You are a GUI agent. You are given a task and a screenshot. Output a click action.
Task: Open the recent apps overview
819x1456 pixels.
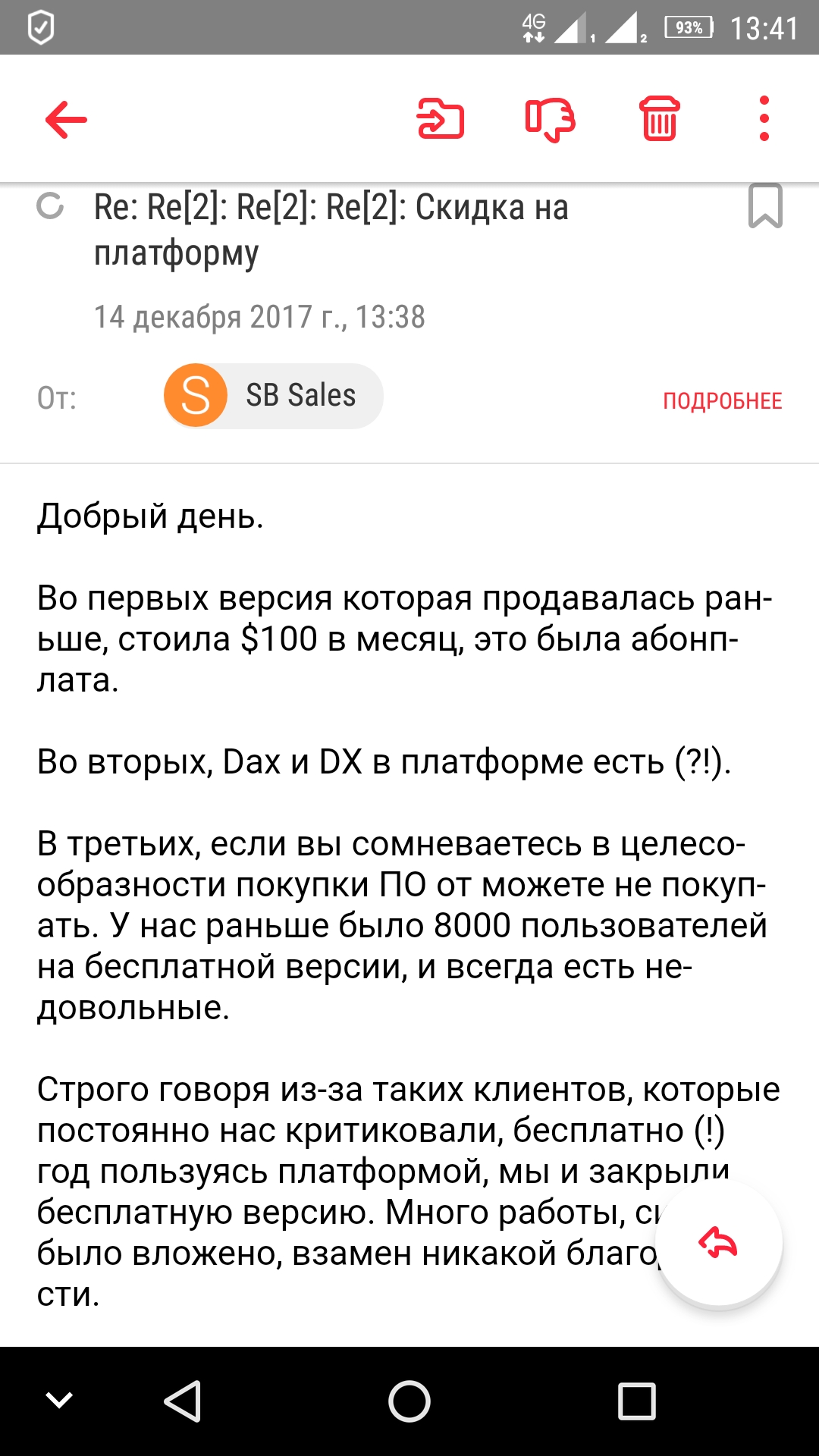click(636, 1401)
